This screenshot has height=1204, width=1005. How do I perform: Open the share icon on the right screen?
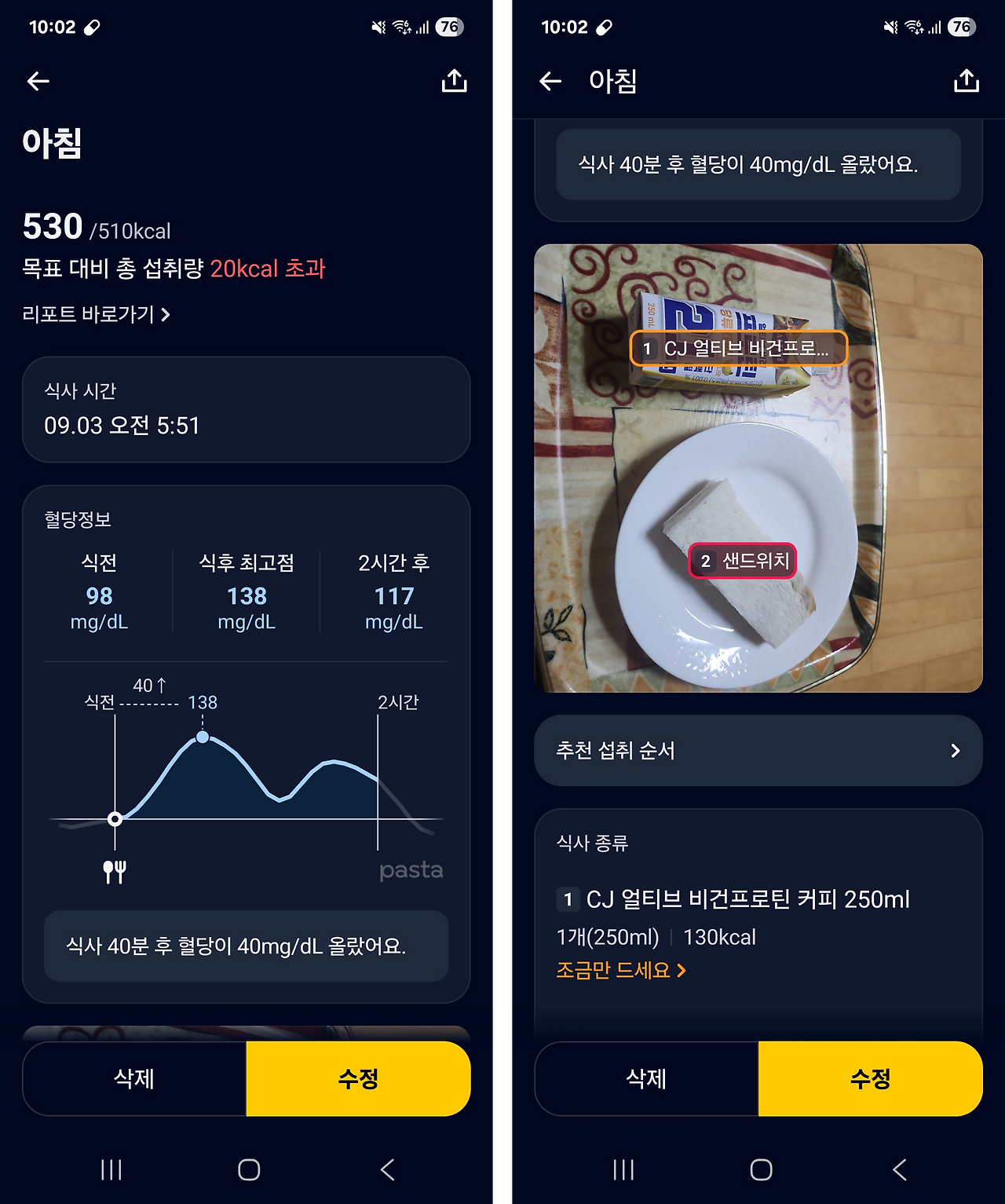(x=967, y=81)
